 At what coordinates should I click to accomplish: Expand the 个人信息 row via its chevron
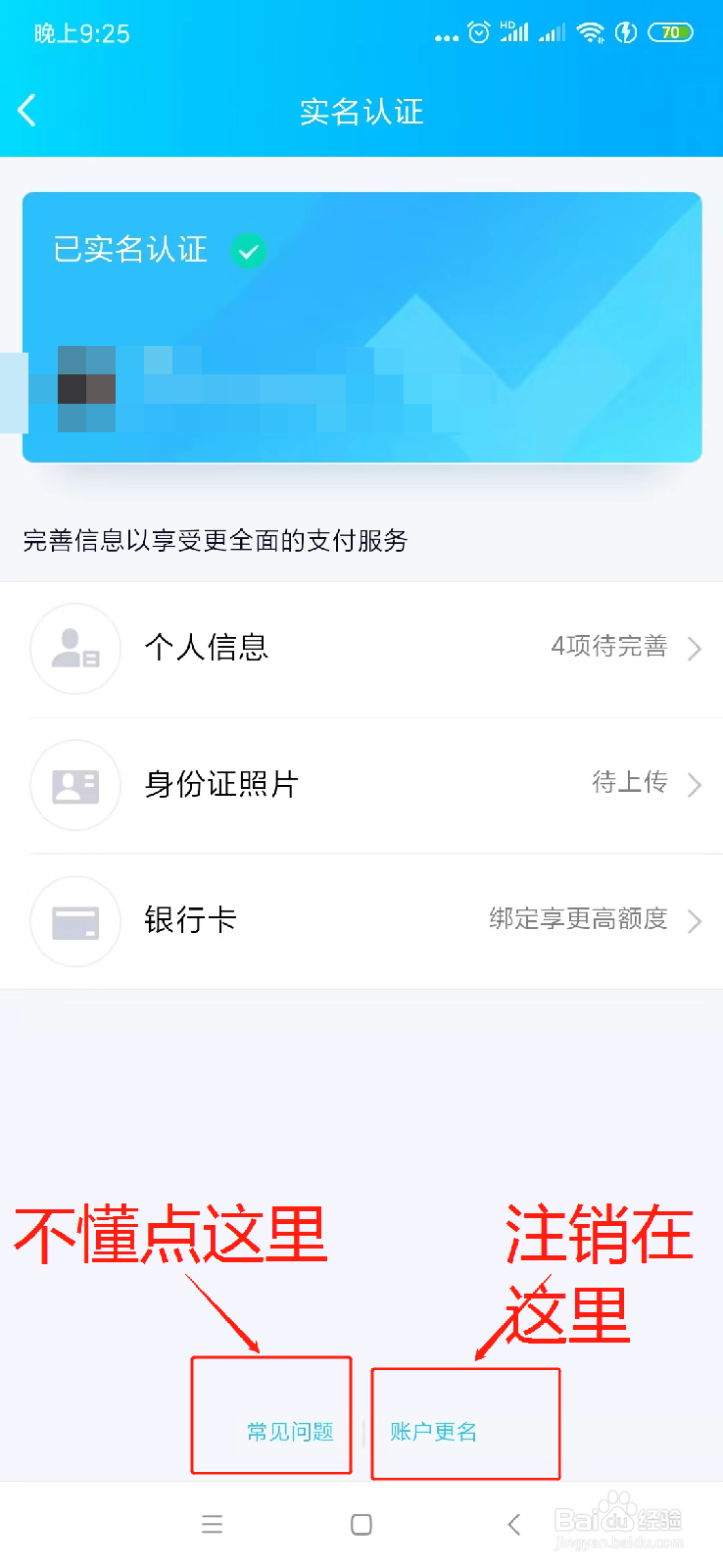696,649
